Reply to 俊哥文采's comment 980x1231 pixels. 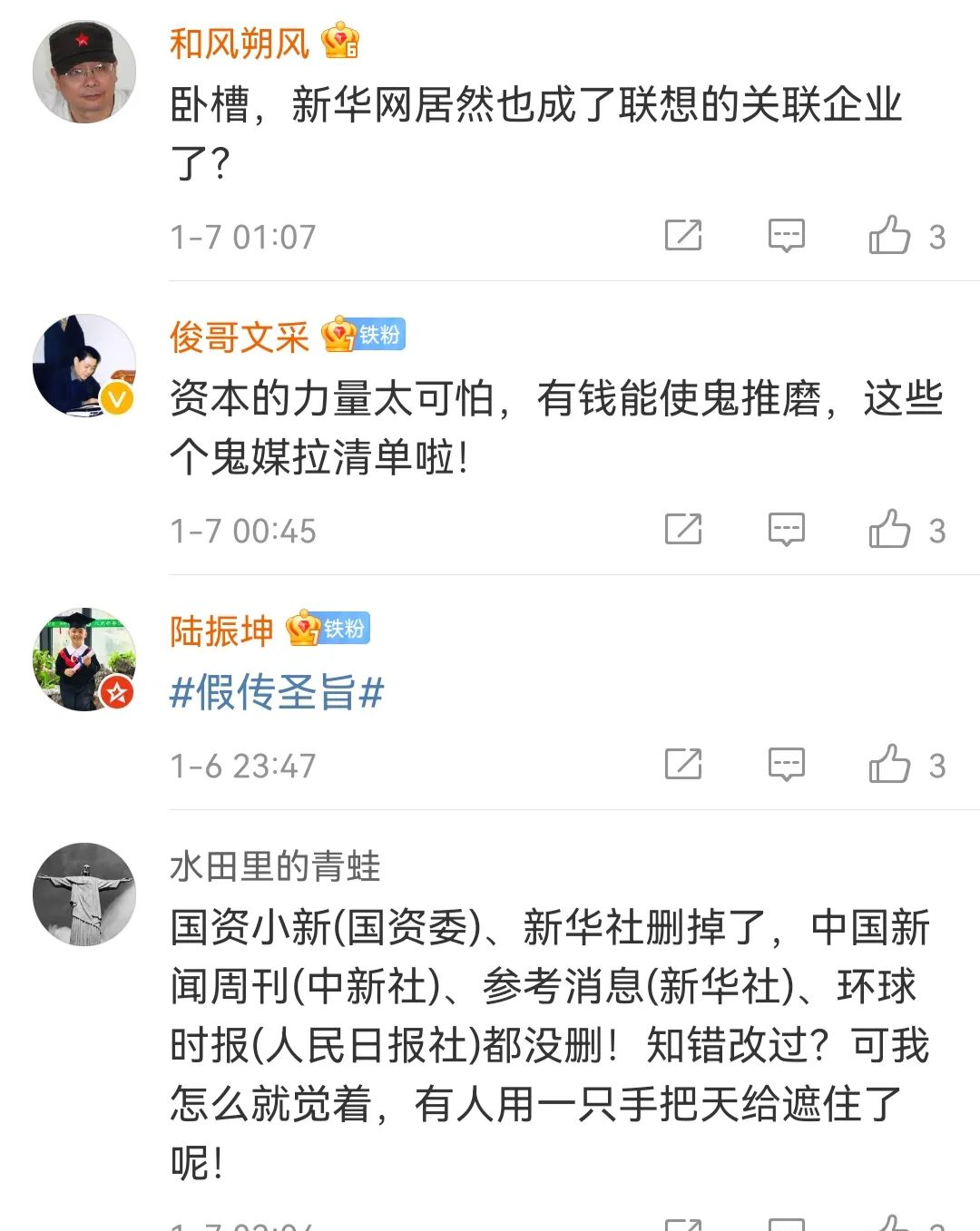786,530
